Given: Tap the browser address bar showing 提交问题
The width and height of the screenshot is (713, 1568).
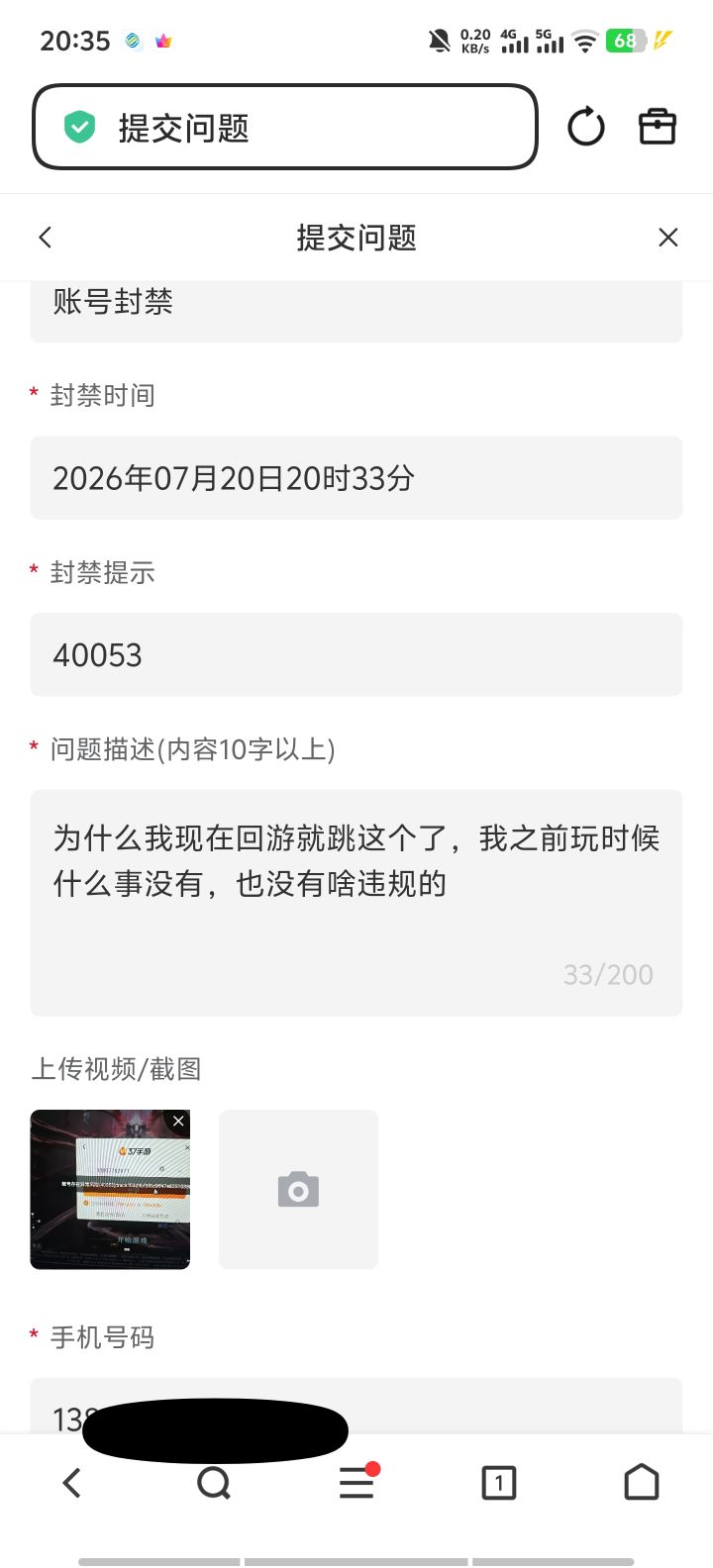Looking at the screenshot, I should (285, 127).
